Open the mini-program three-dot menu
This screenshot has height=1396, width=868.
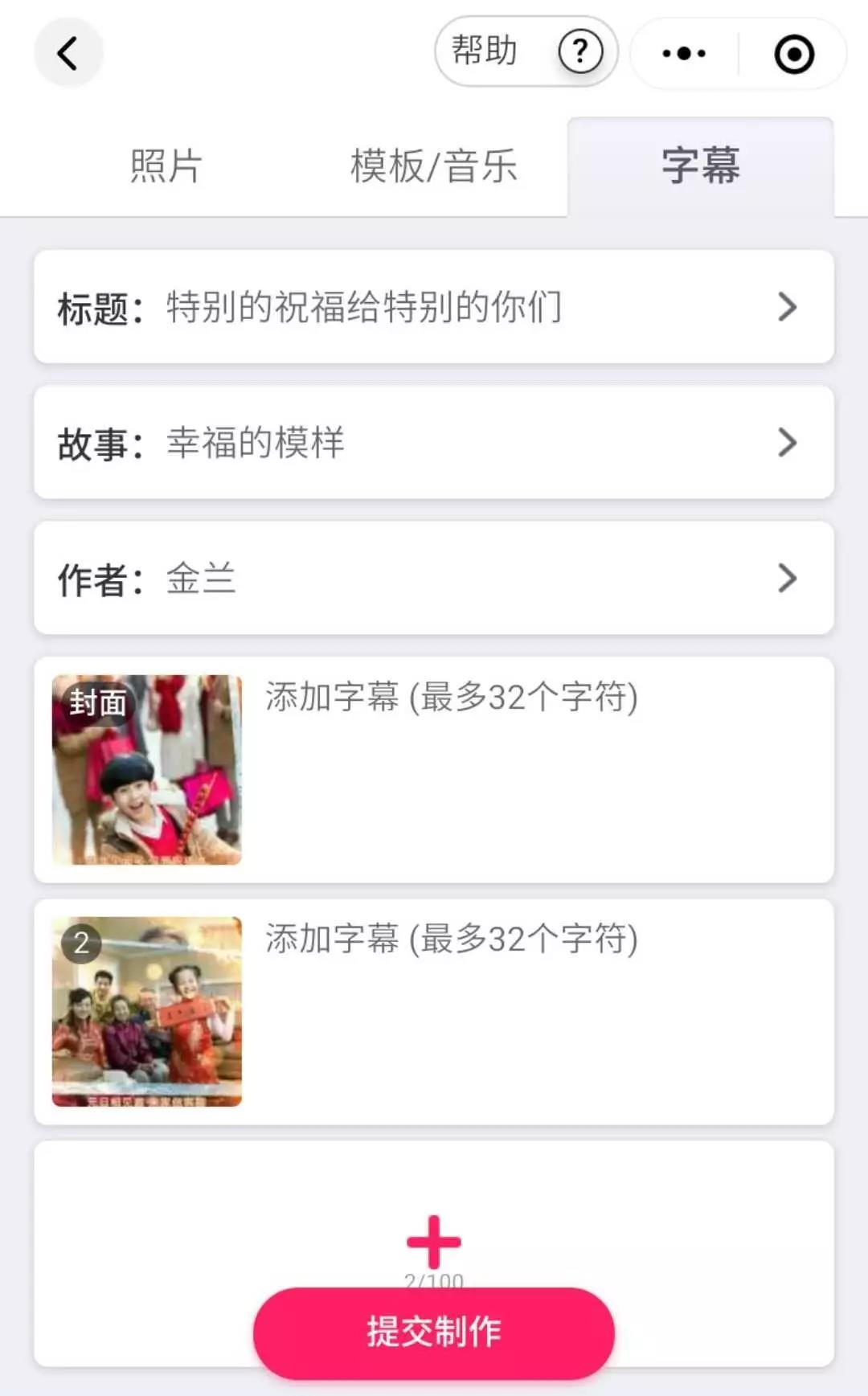684,54
